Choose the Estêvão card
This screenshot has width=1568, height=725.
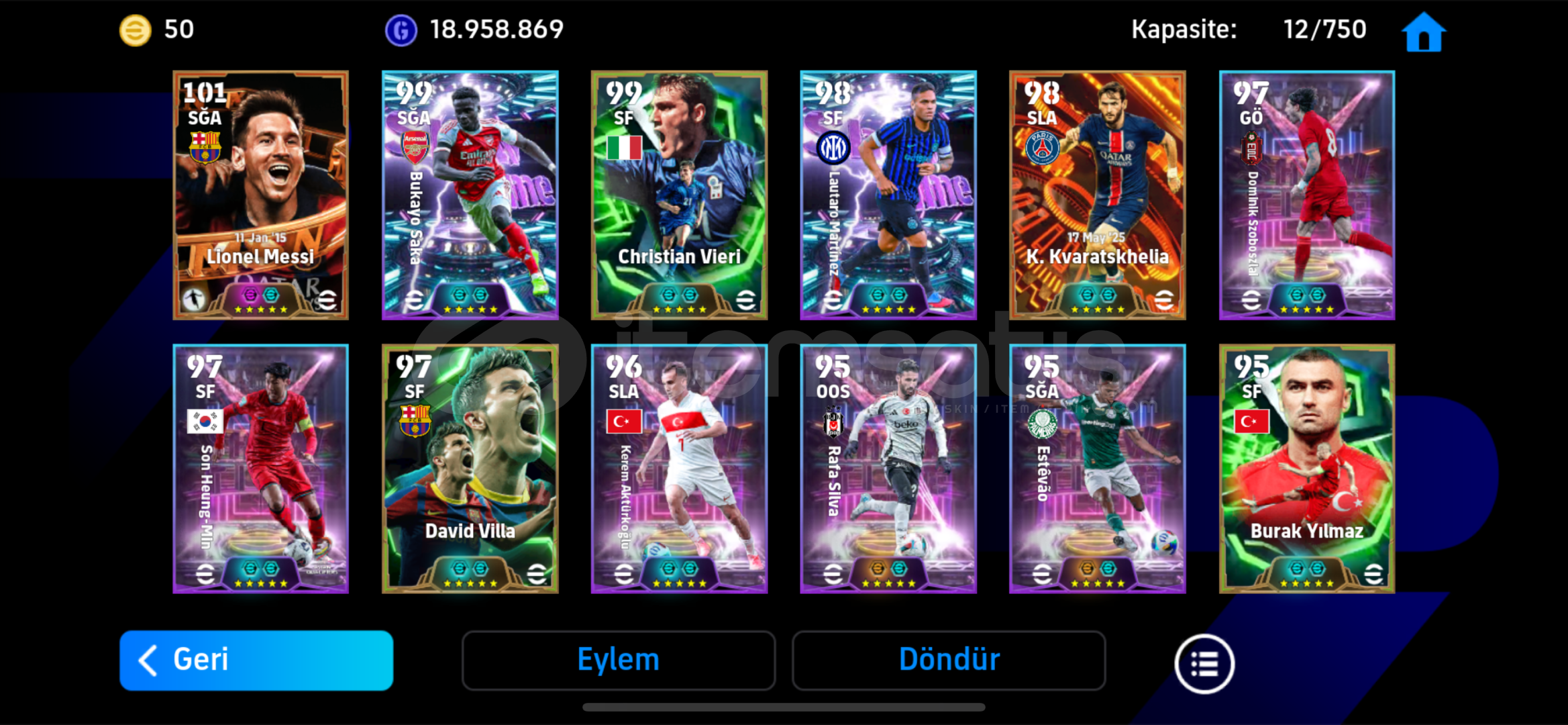pyautogui.click(x=1097, y=469)
